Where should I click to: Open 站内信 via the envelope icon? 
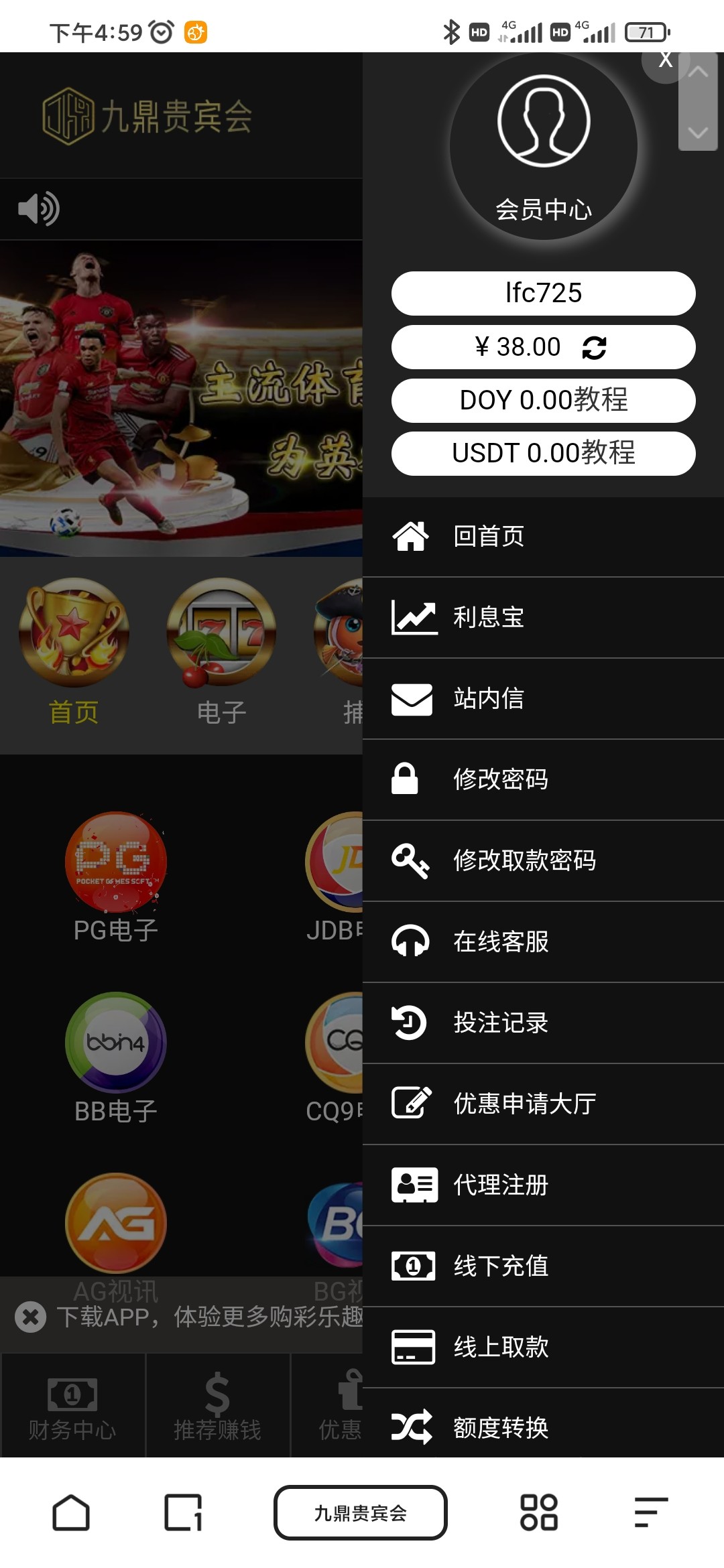tap(412, 698)
